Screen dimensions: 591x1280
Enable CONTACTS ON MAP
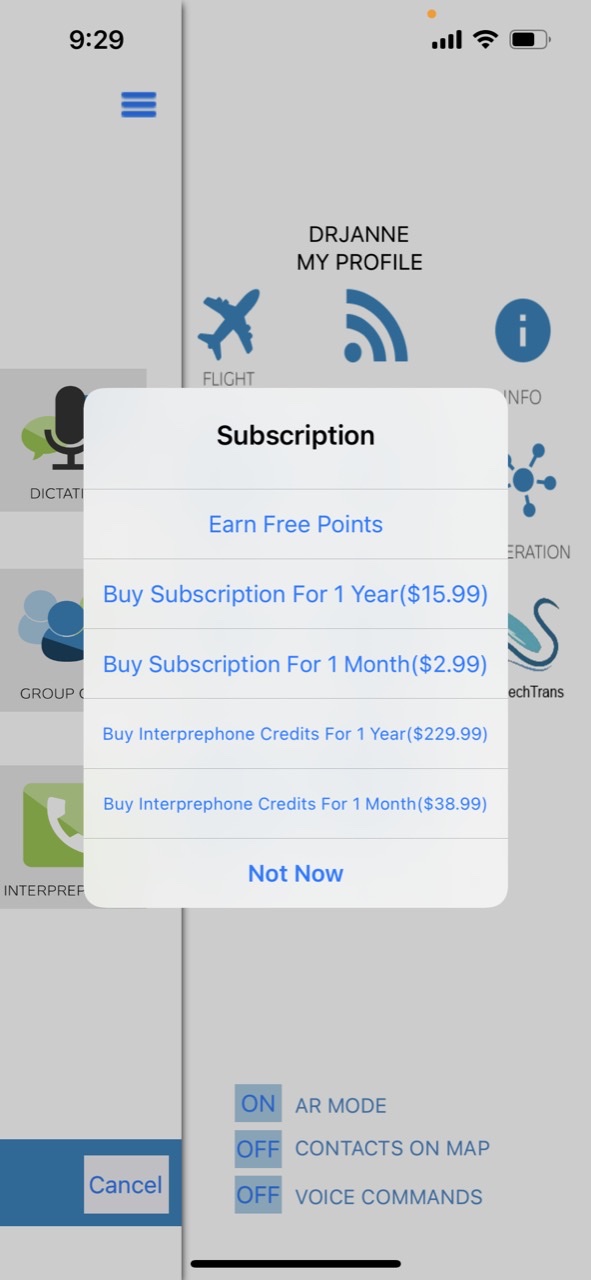coord(258,1150)
